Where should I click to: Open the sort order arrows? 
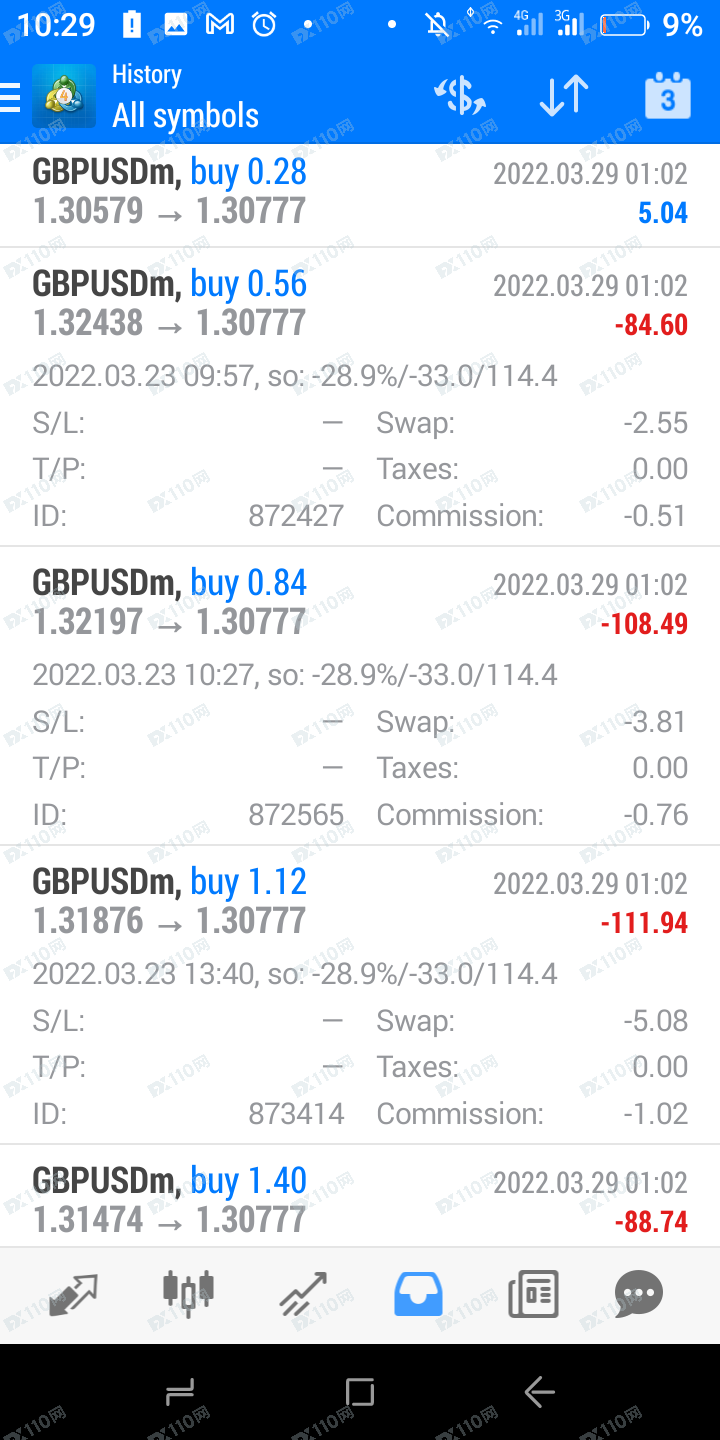click(x=563, y=96)
